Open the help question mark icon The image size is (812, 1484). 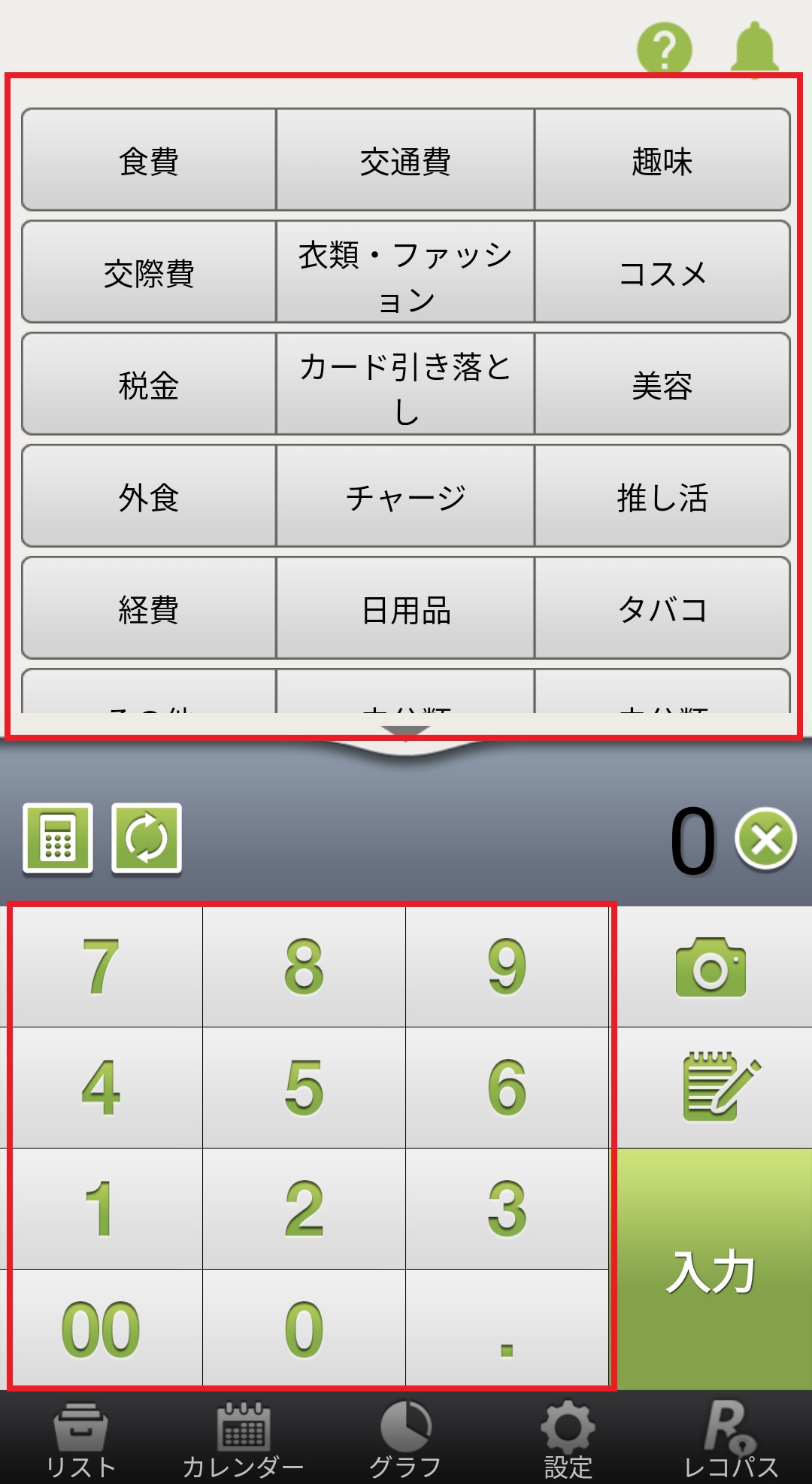point(664,47)
